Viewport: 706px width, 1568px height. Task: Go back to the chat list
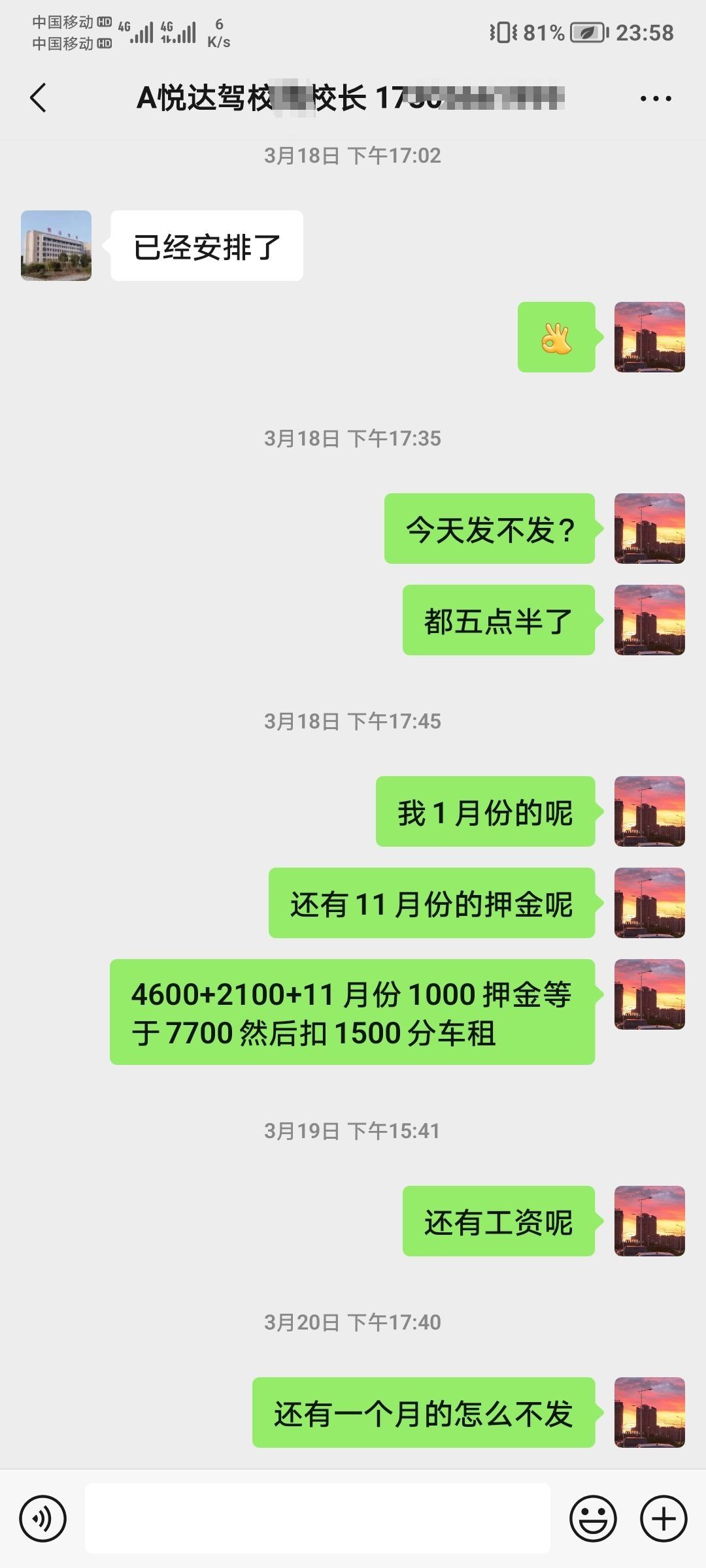(x=38, y=98)
